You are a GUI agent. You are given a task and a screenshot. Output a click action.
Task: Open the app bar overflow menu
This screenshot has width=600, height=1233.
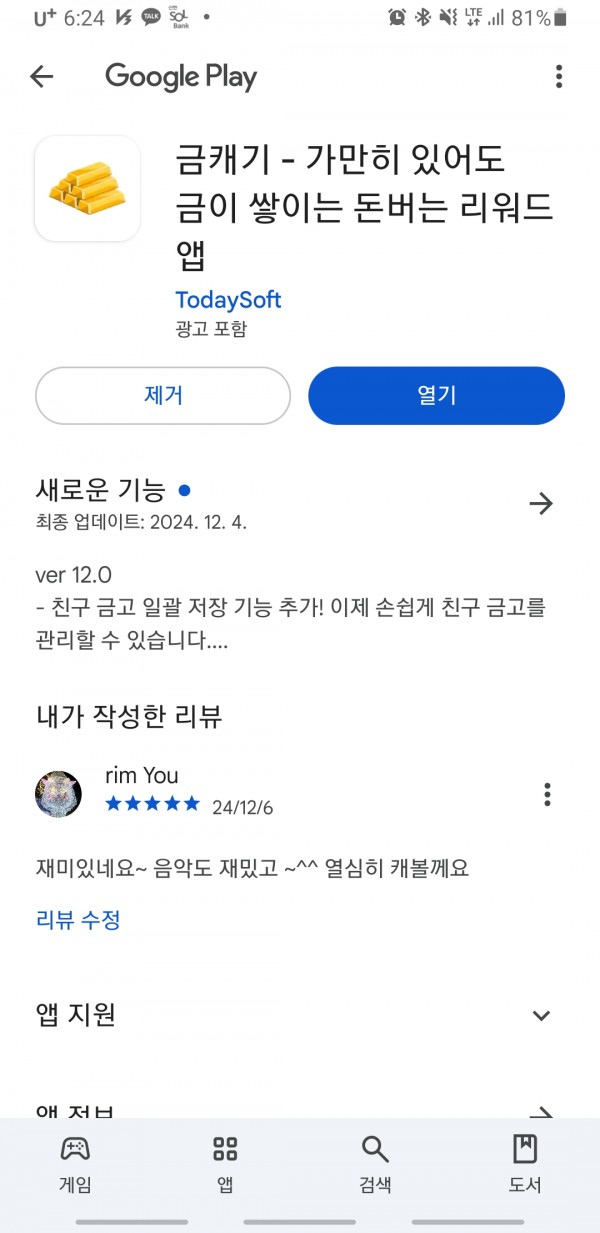[559, 77]
